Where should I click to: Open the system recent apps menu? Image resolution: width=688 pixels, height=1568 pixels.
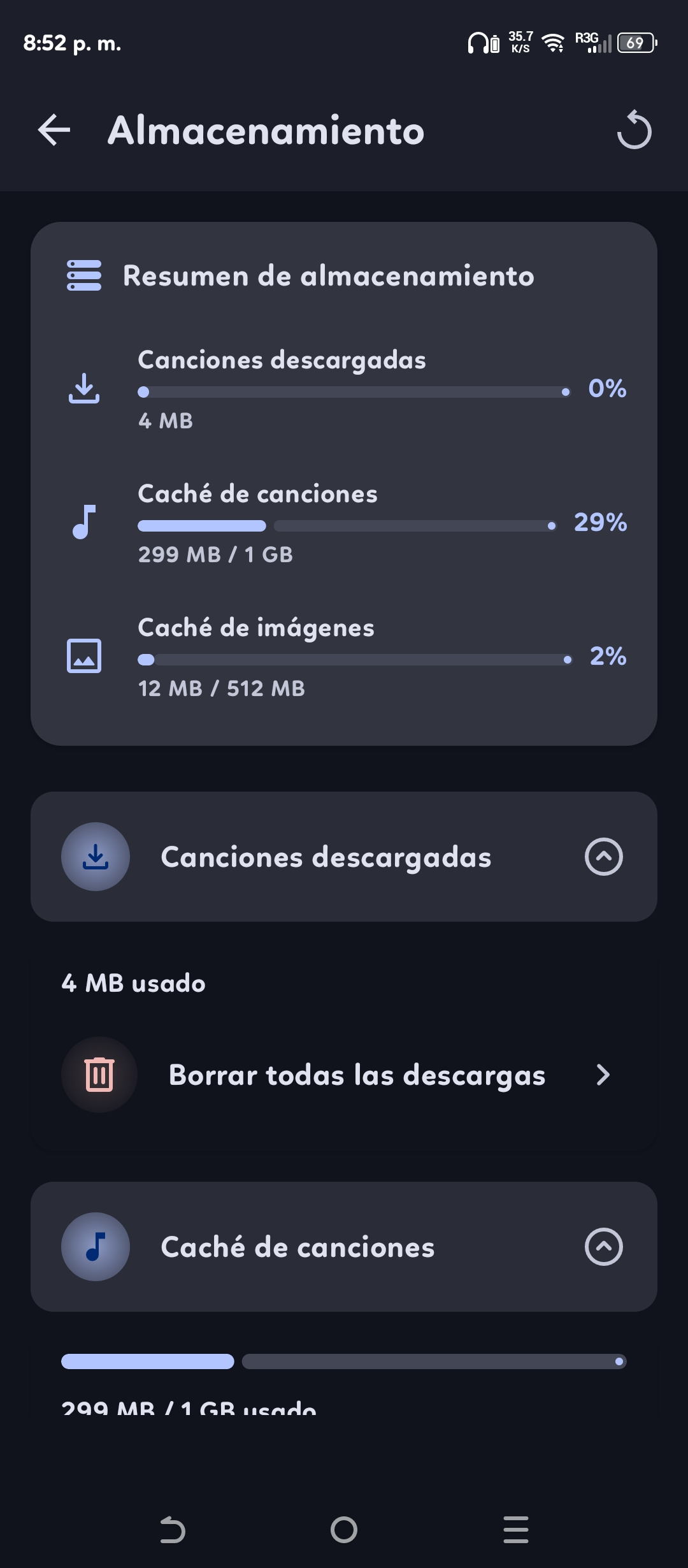coord(515,1530)
